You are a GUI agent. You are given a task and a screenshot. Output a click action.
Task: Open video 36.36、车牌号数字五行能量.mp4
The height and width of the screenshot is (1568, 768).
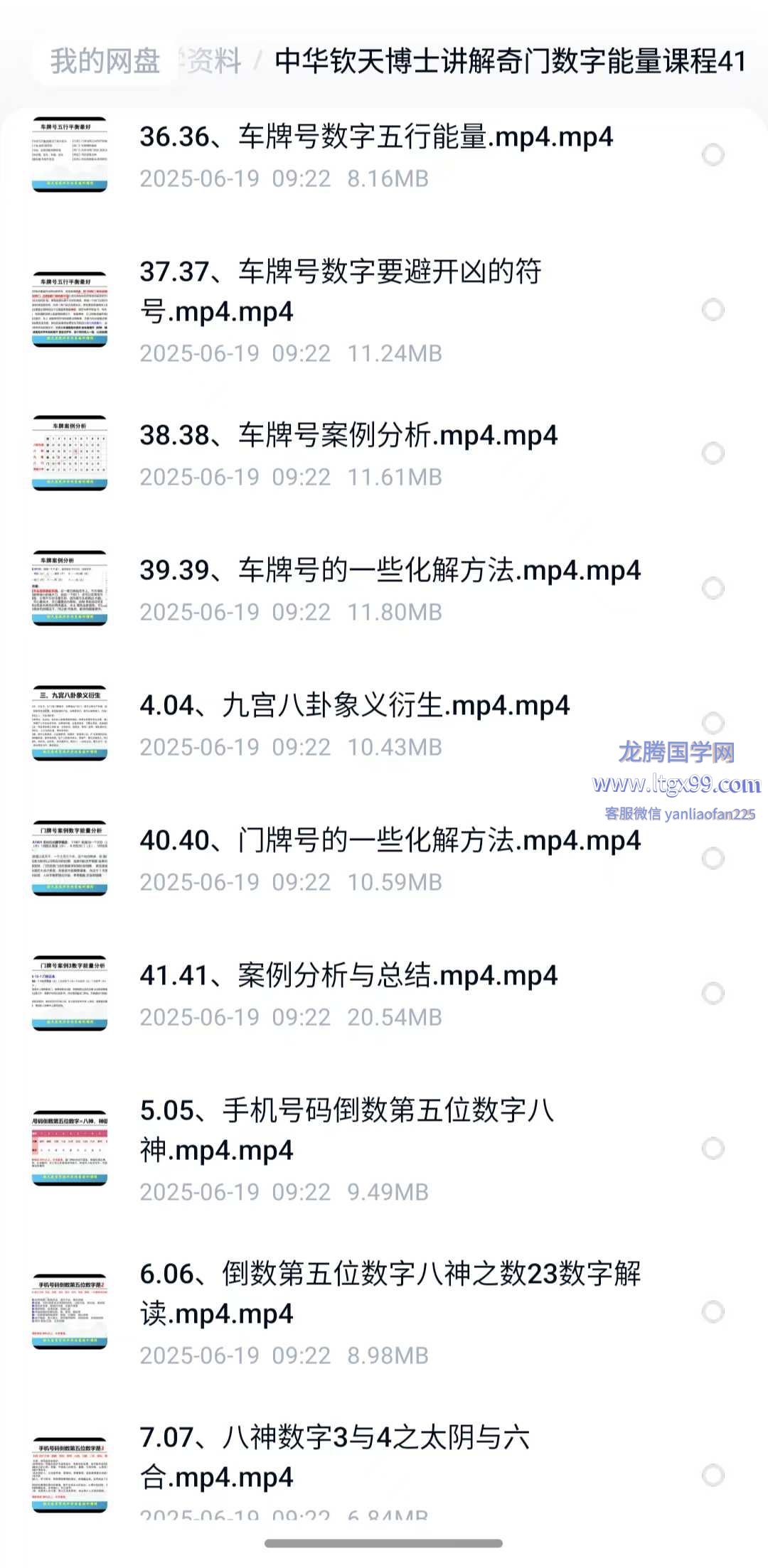coord(375,137)
